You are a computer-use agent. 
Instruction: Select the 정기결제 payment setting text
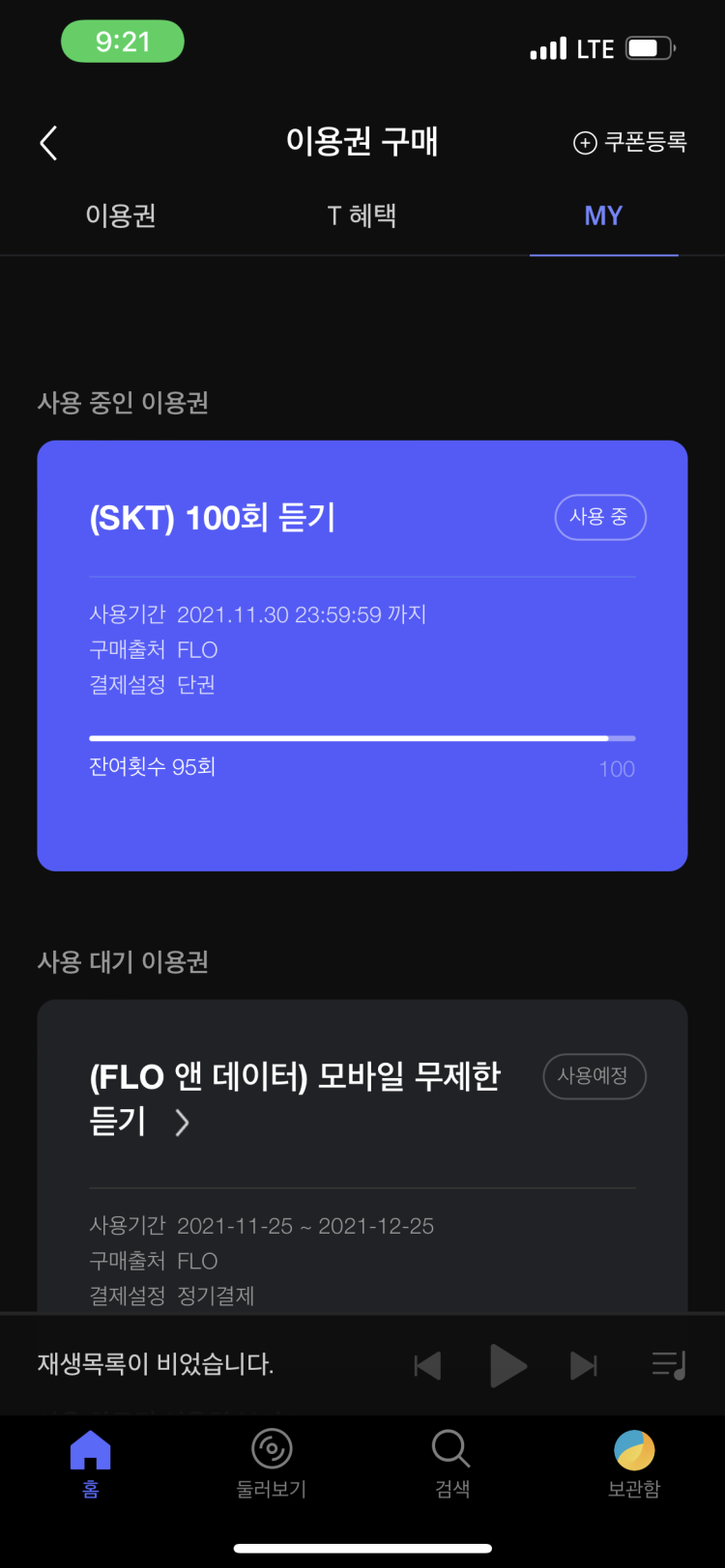[x=217, y=1297]
